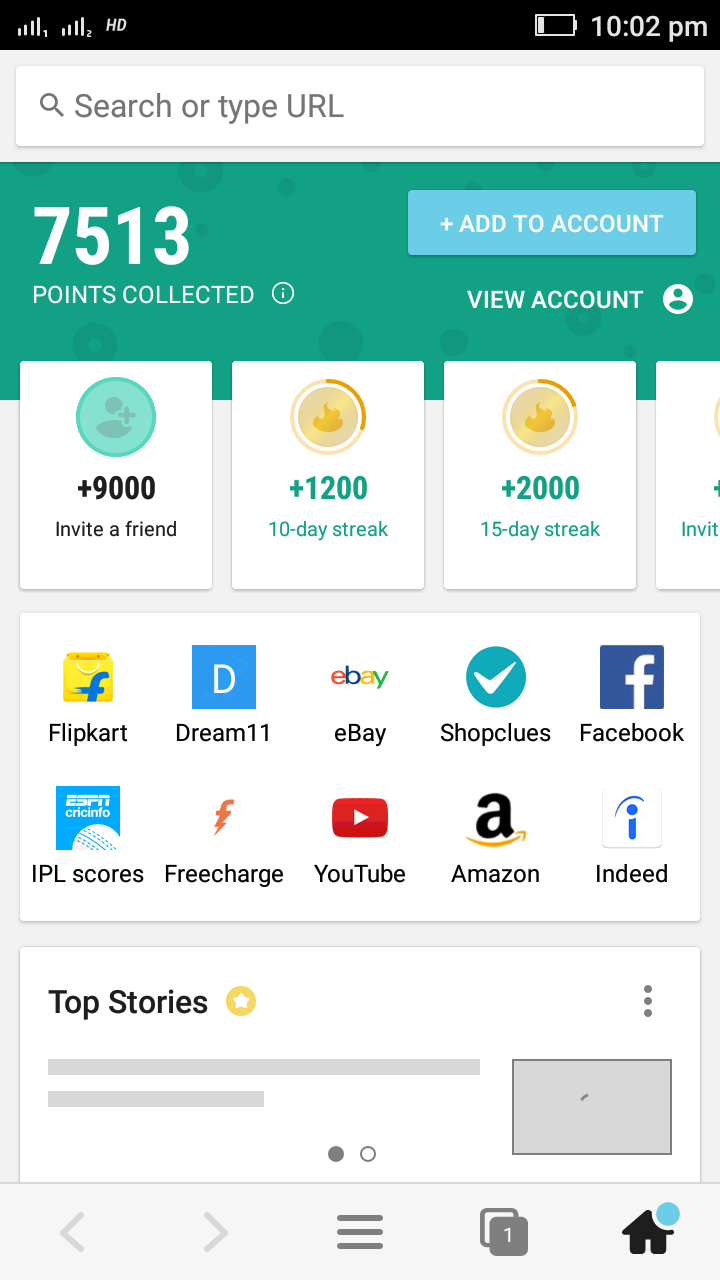This screenshot has width=720, height=1280.
Task: Launch the YouTube shortcut
Action: 360,835
